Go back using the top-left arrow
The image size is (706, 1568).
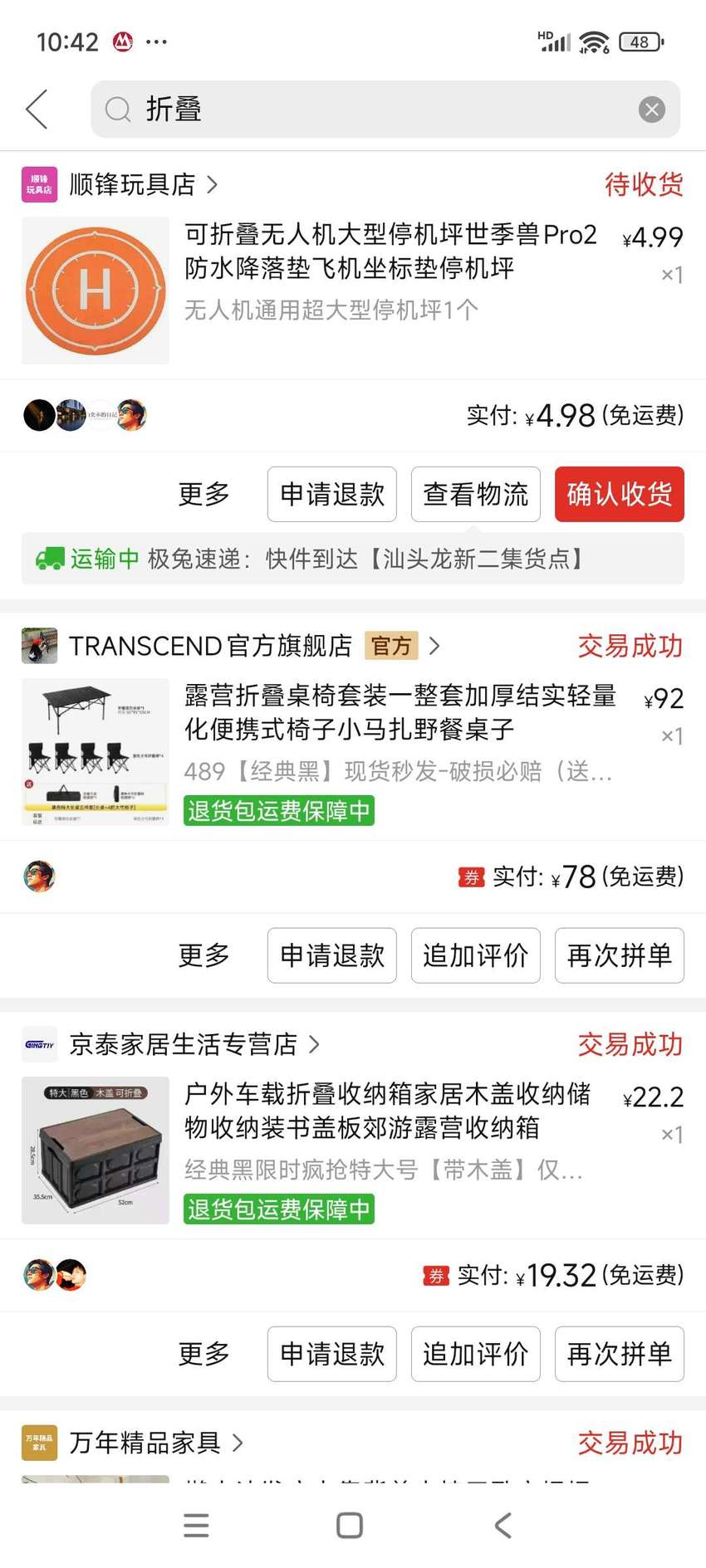[x=37, y=110]
